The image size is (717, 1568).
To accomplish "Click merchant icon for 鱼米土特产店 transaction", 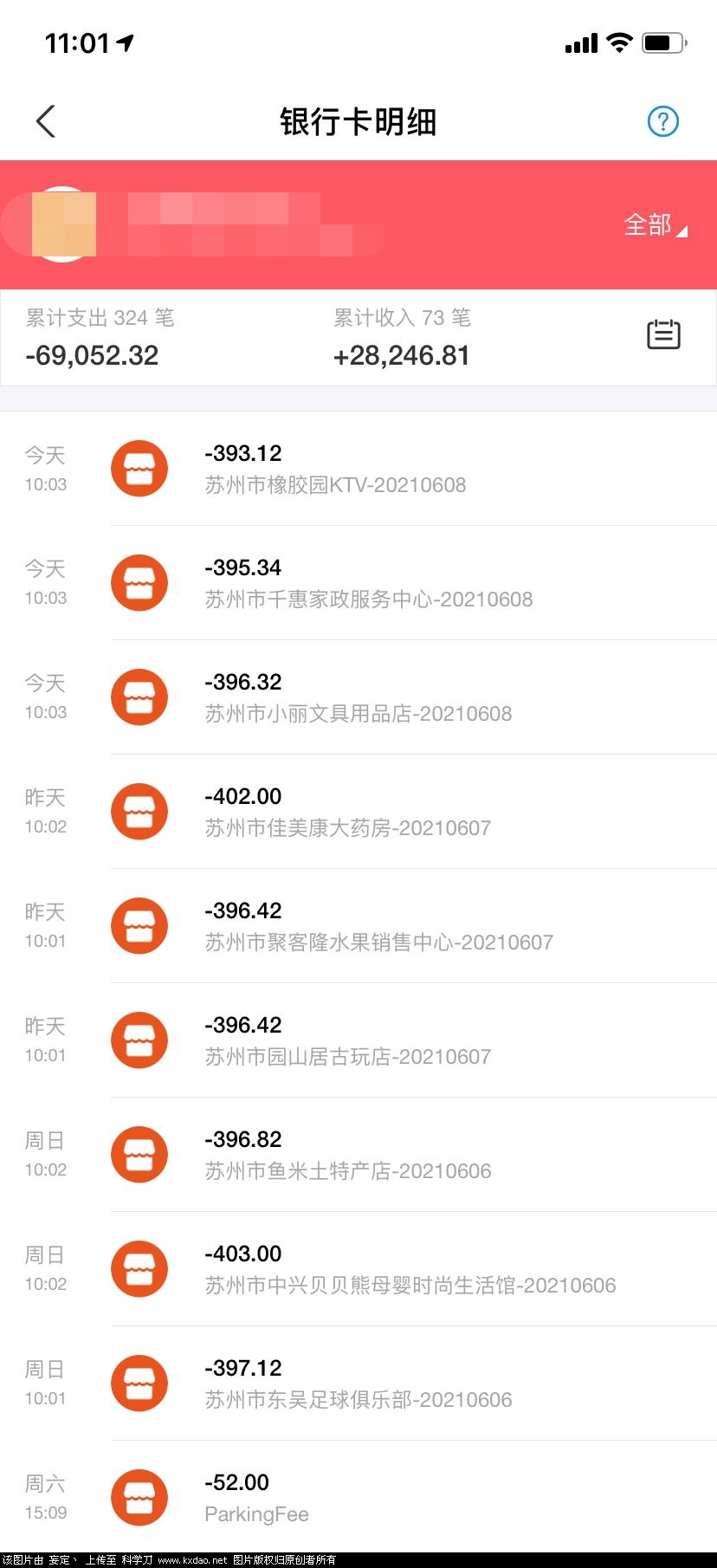I will [x=139, y=1154].
